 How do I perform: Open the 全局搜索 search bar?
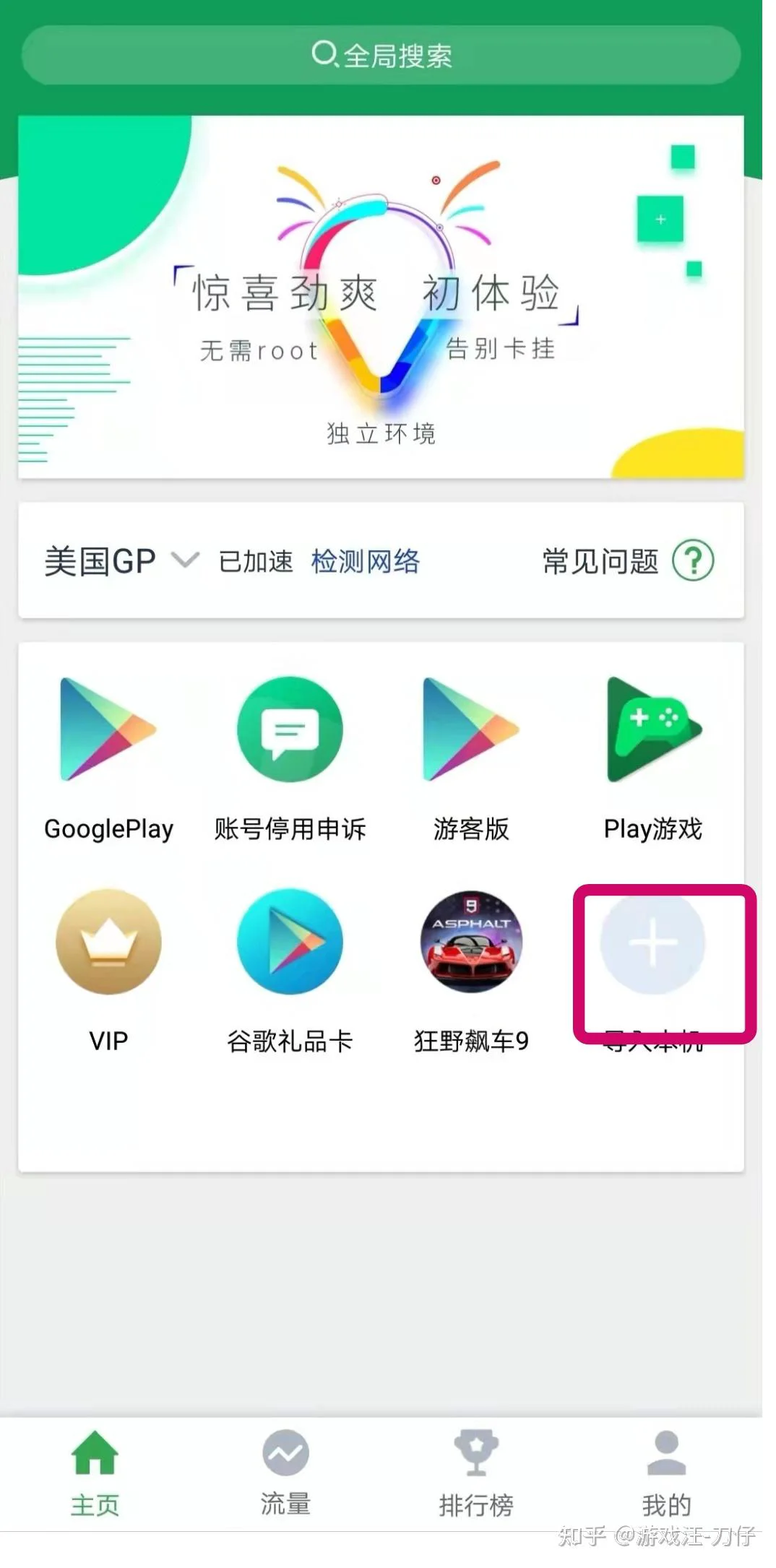pos(381,56)
